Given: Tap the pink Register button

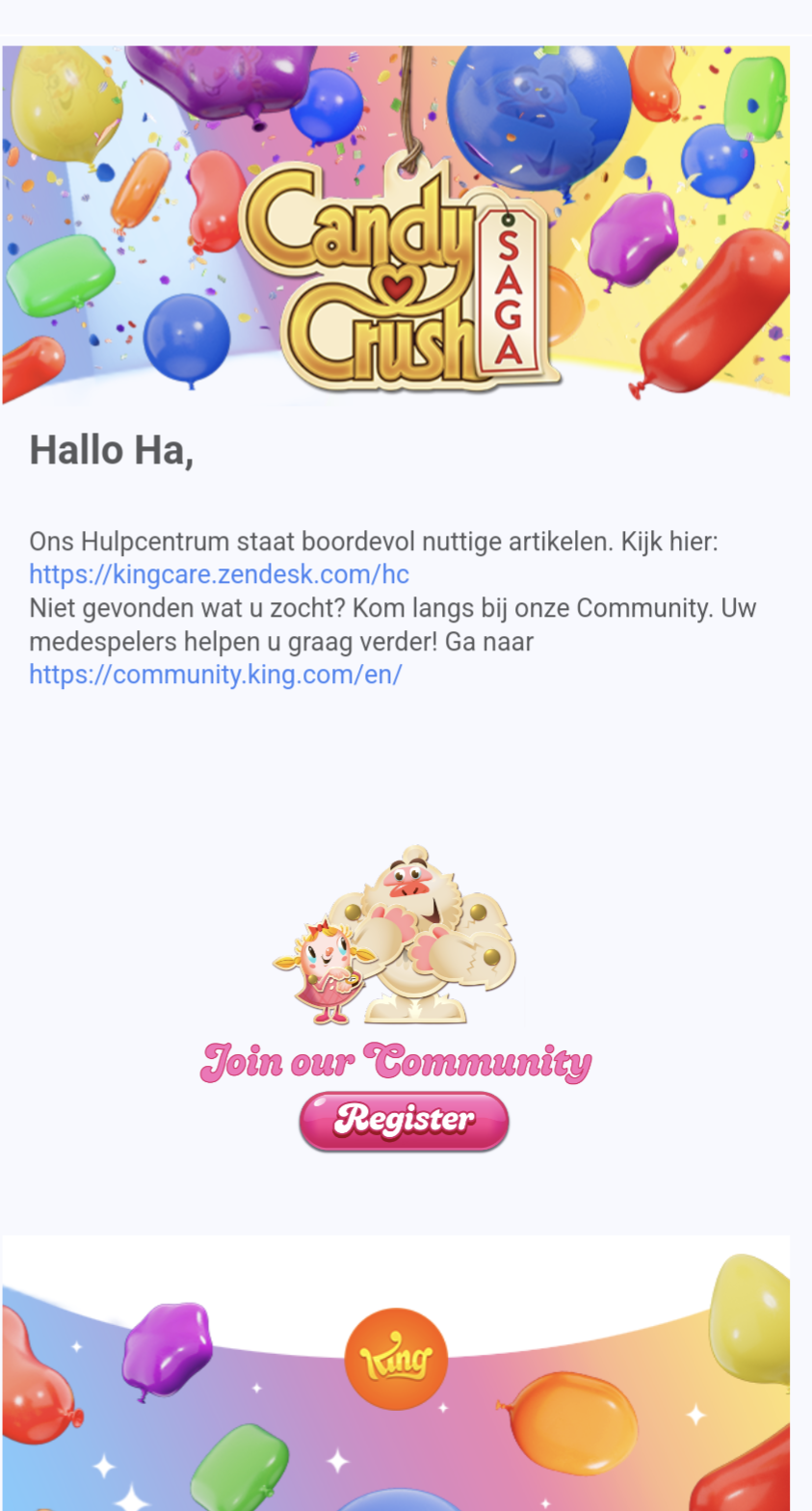Looking at the screenshot, I should tap(404, 1121).
